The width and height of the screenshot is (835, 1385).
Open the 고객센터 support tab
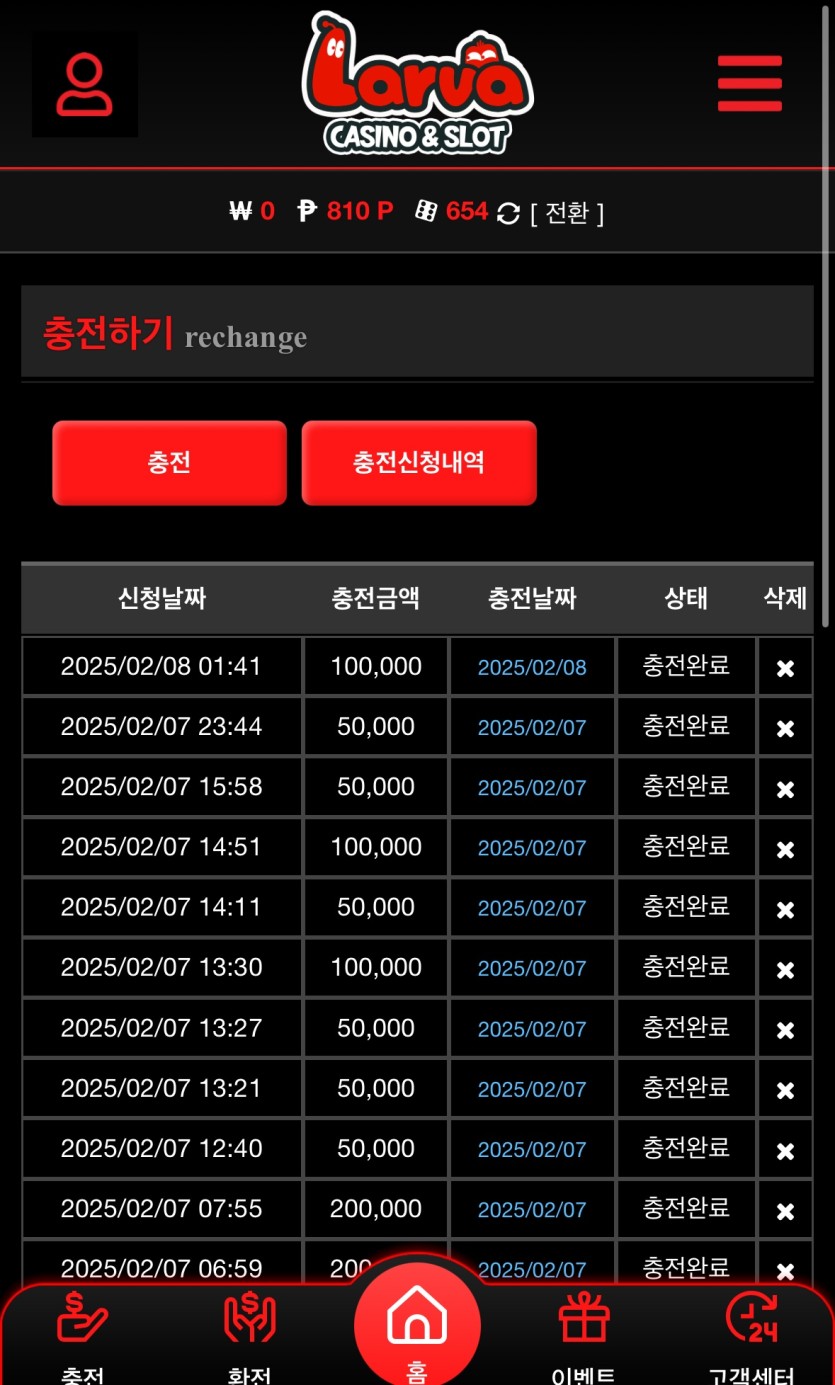click(751, 1335)
